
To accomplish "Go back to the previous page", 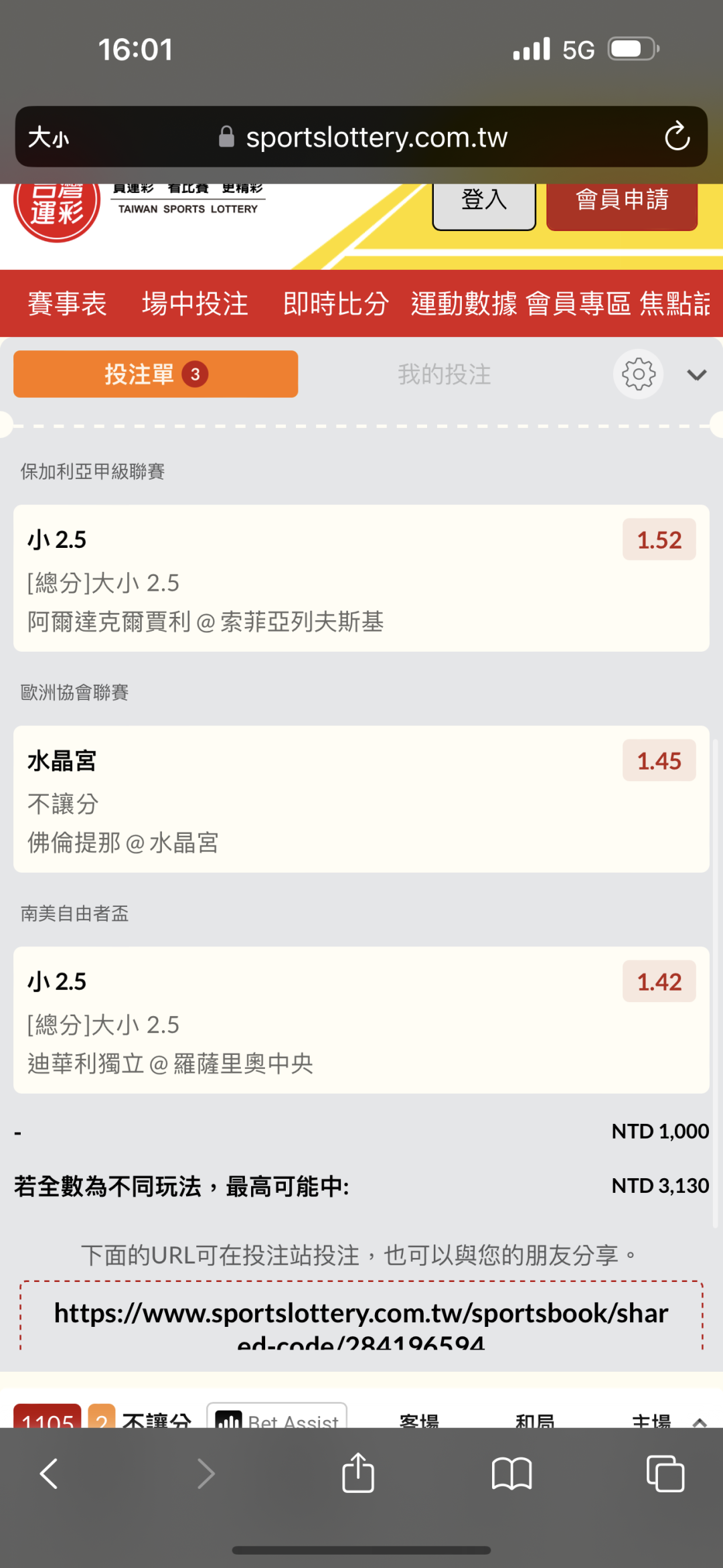I will click(x=49, y=1474).
